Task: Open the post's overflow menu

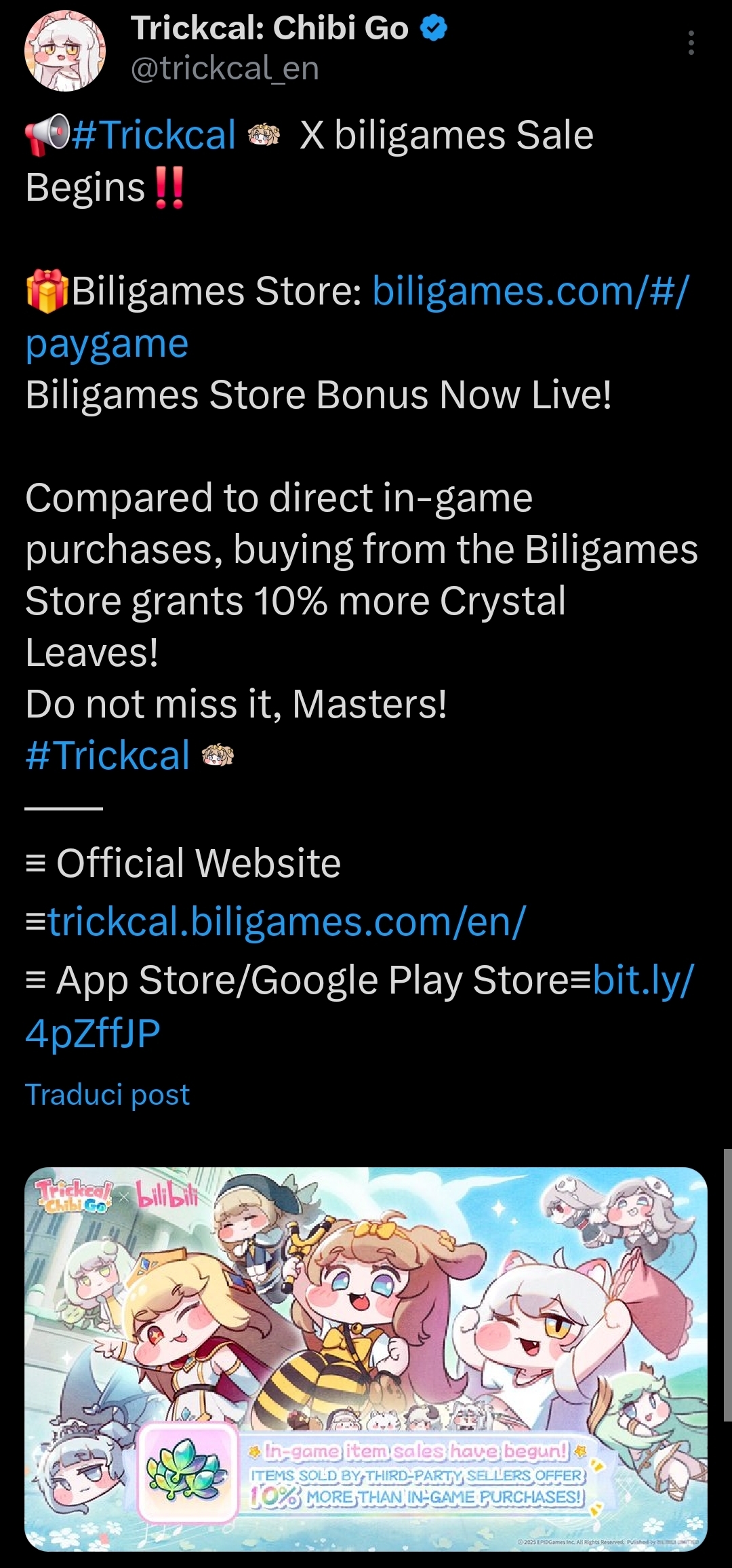Action: (x=691, y=43)
